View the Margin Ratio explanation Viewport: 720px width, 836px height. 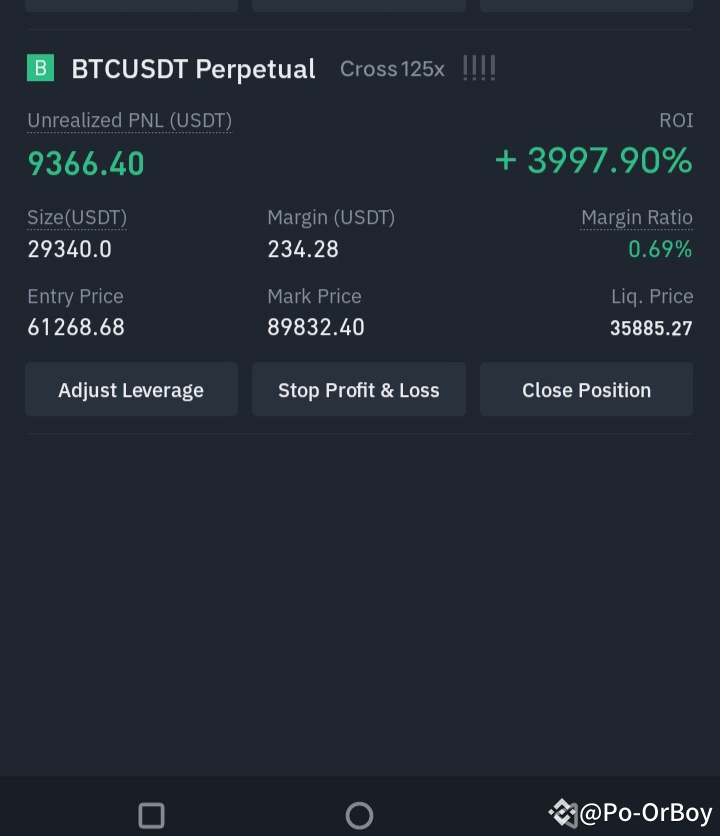[x=636, y=218]
